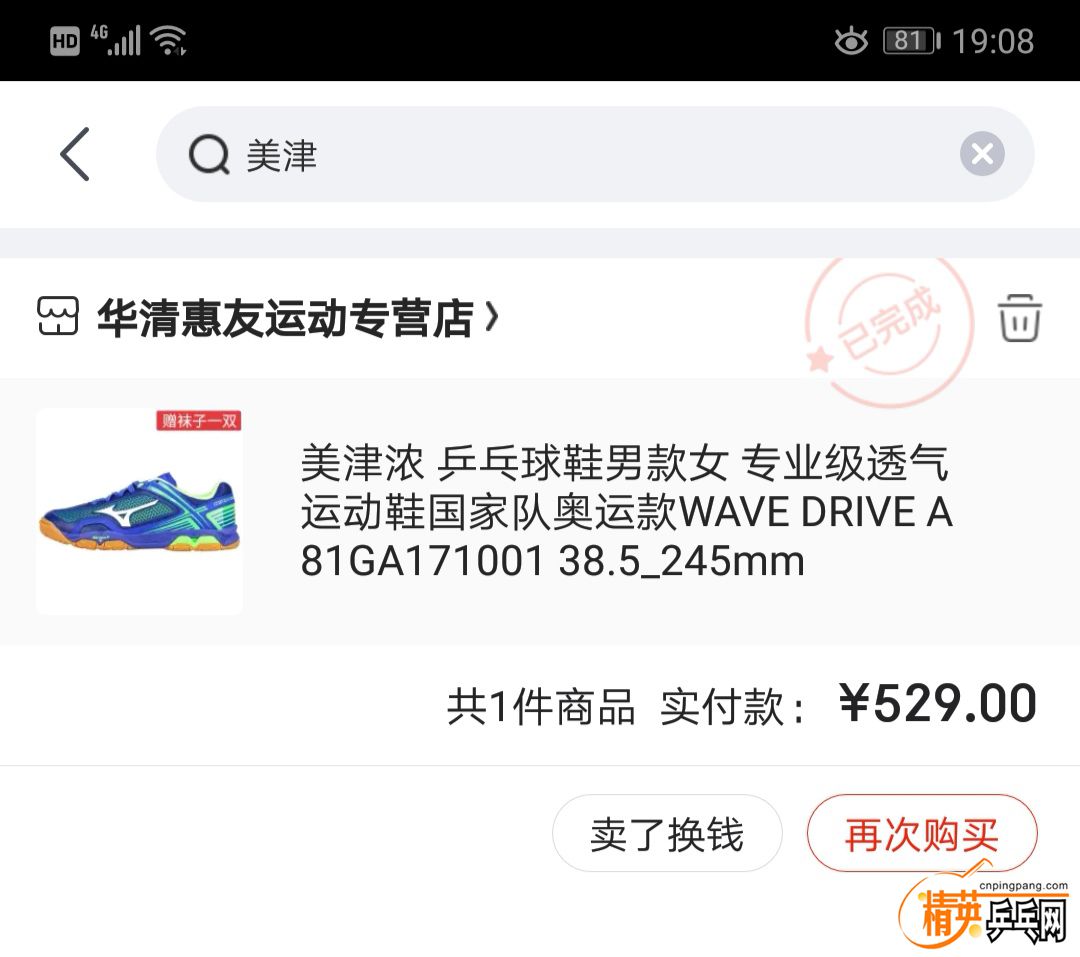Tap the 卖了换钱 button
Screen dimensions: 1080x957
pyautogui.click(x=667, y=833)
